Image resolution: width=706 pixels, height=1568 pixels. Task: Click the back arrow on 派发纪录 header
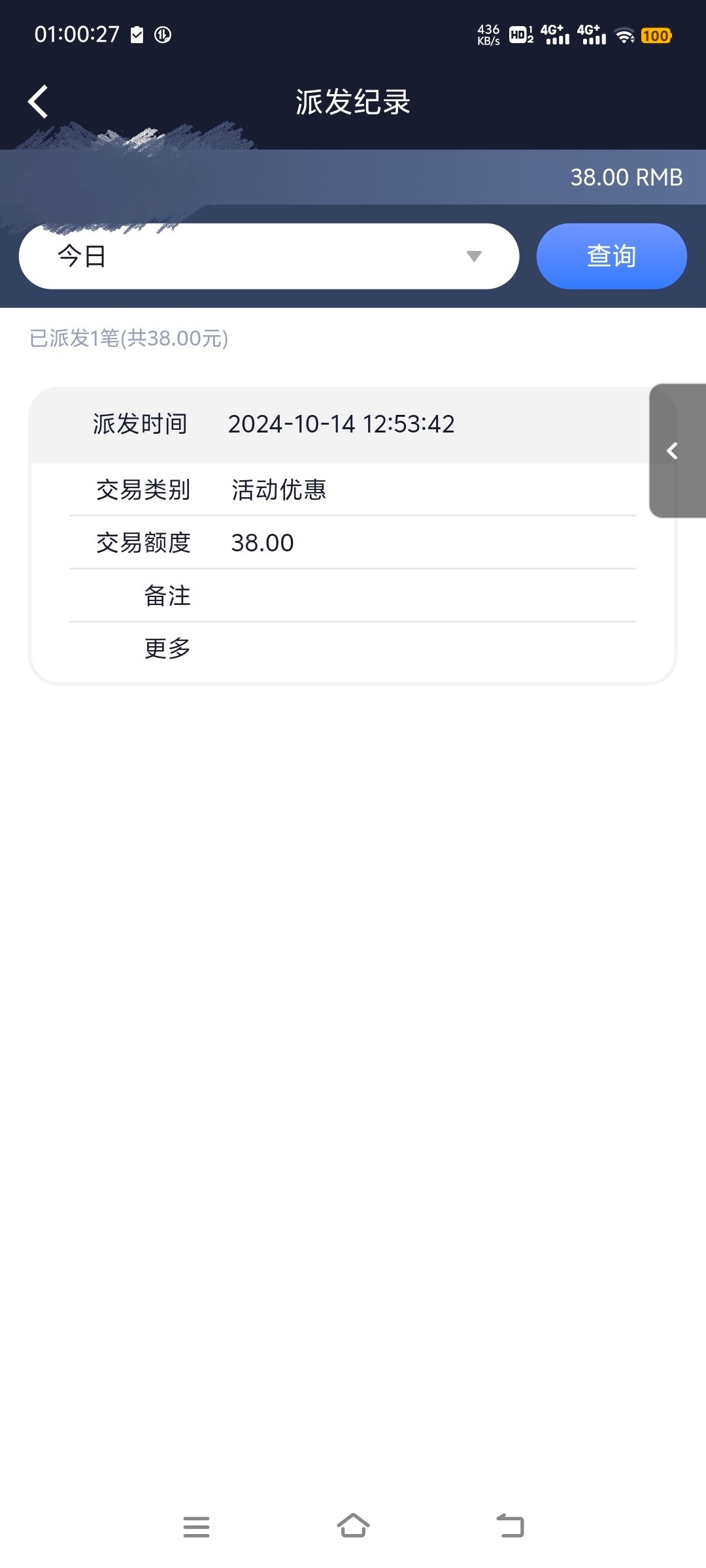(37, 101)
